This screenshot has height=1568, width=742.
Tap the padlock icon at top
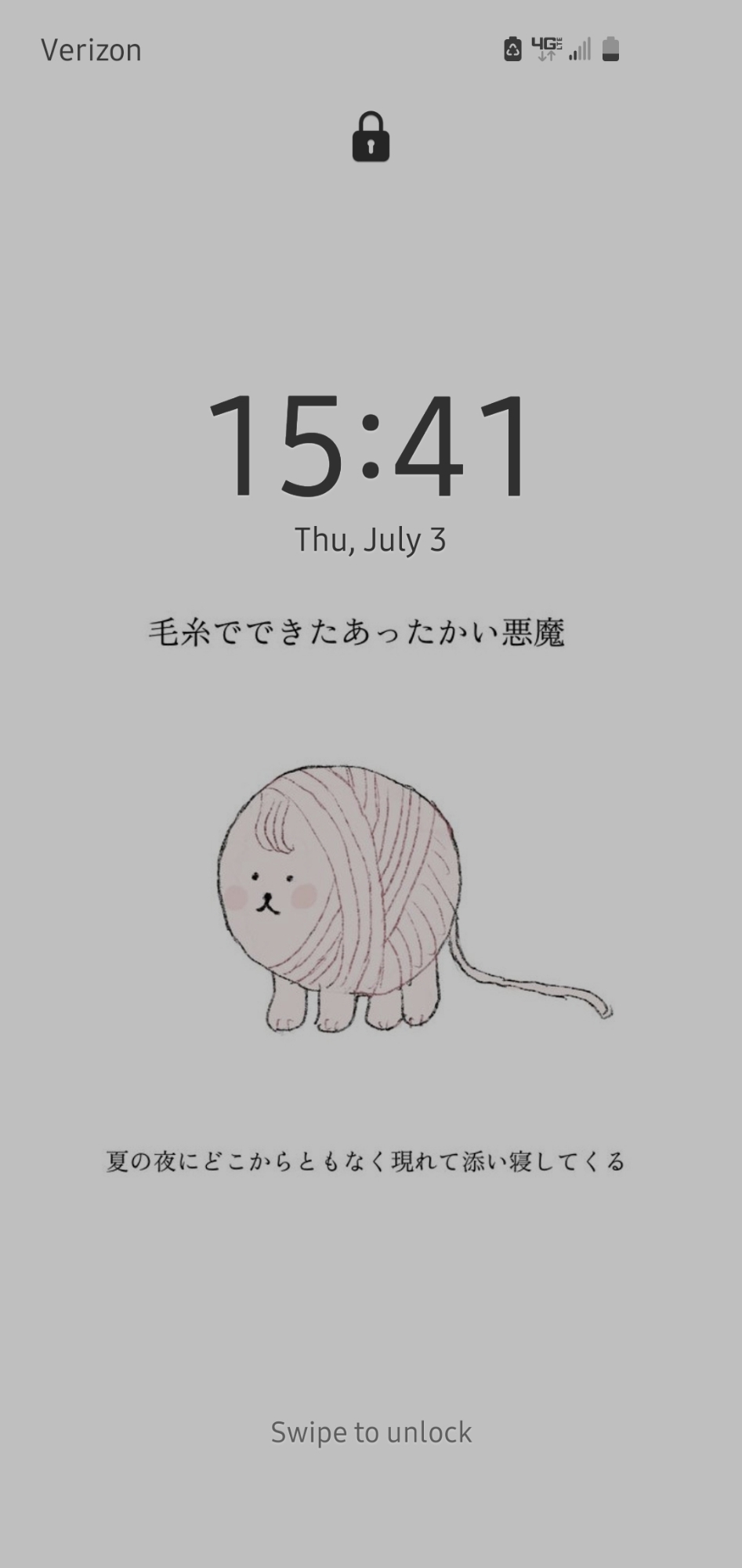(371, 138)
